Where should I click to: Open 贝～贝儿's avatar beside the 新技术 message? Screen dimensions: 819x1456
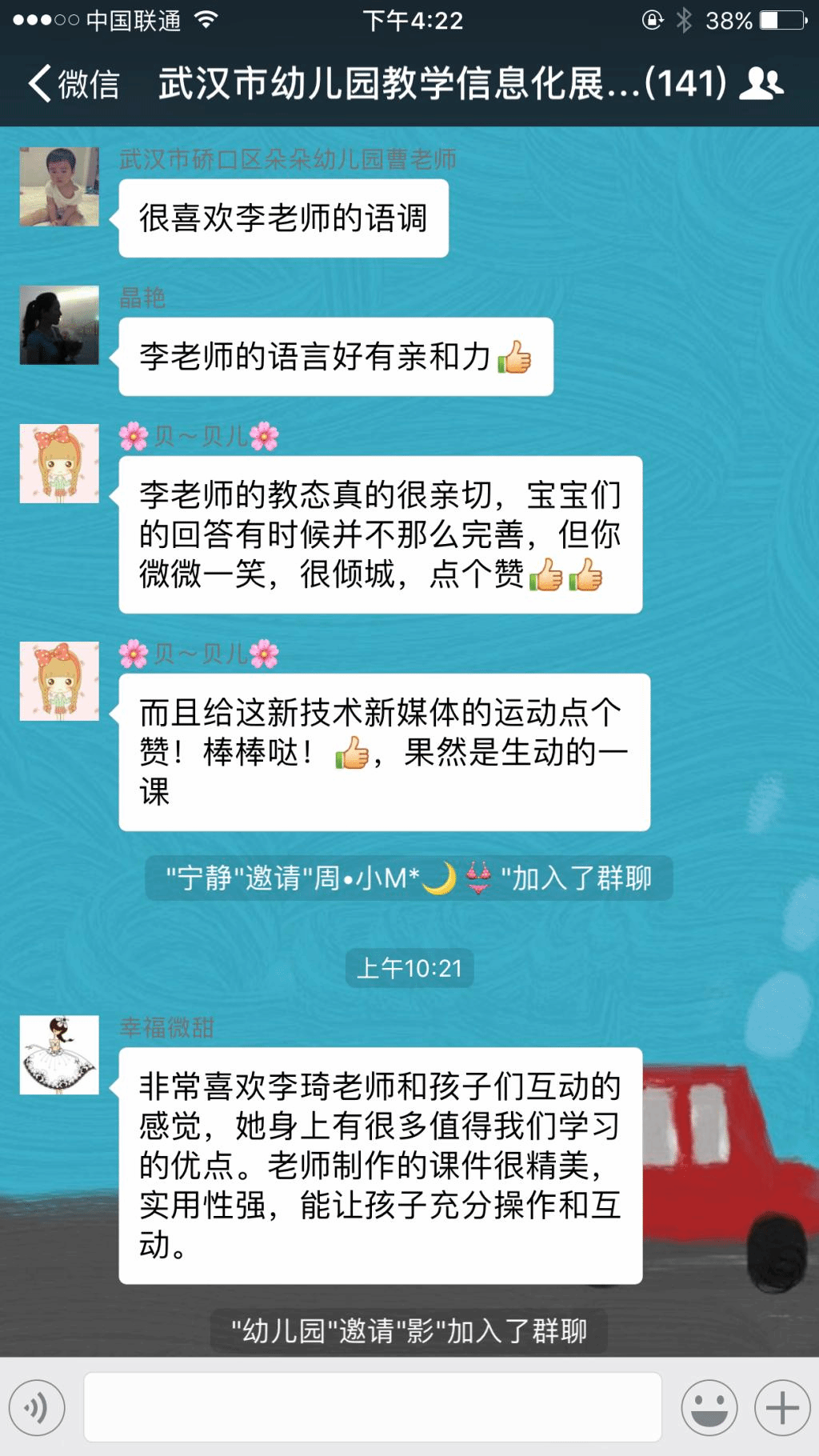click(59, 681)
